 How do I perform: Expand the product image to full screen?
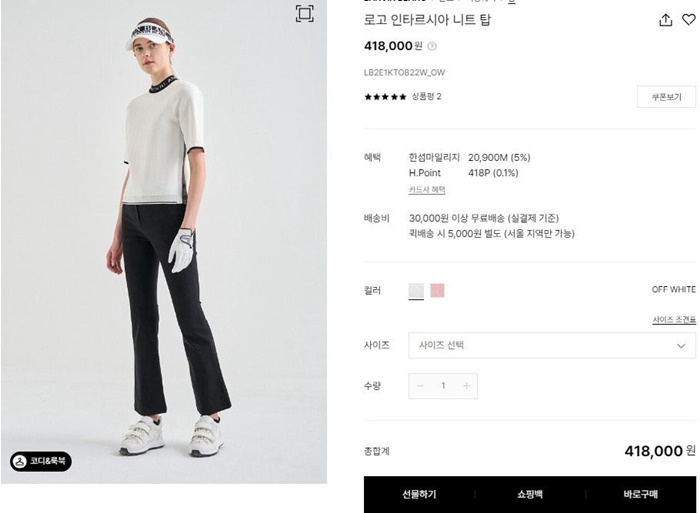coord(304,14)
